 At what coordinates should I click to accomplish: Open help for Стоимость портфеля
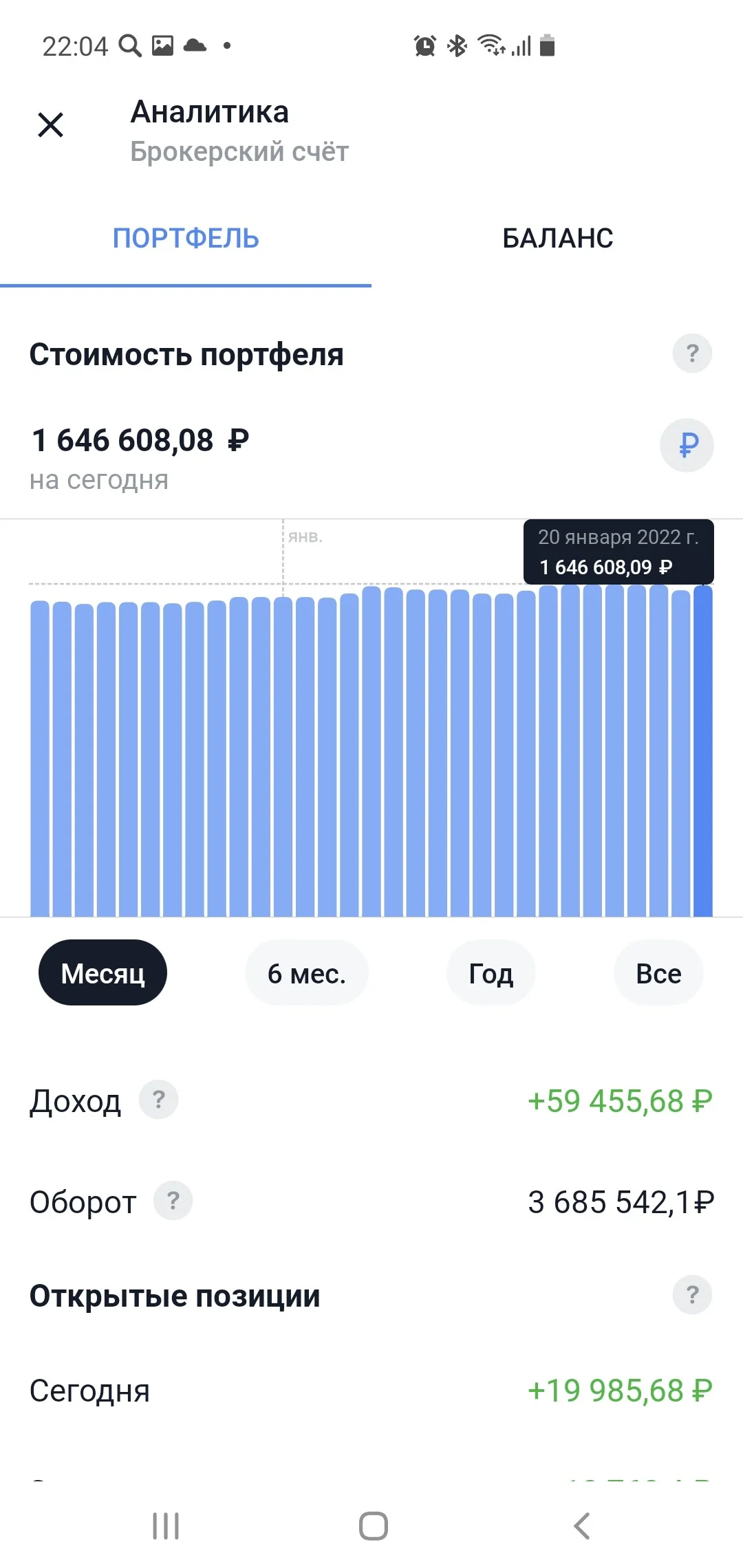point(692,353)
